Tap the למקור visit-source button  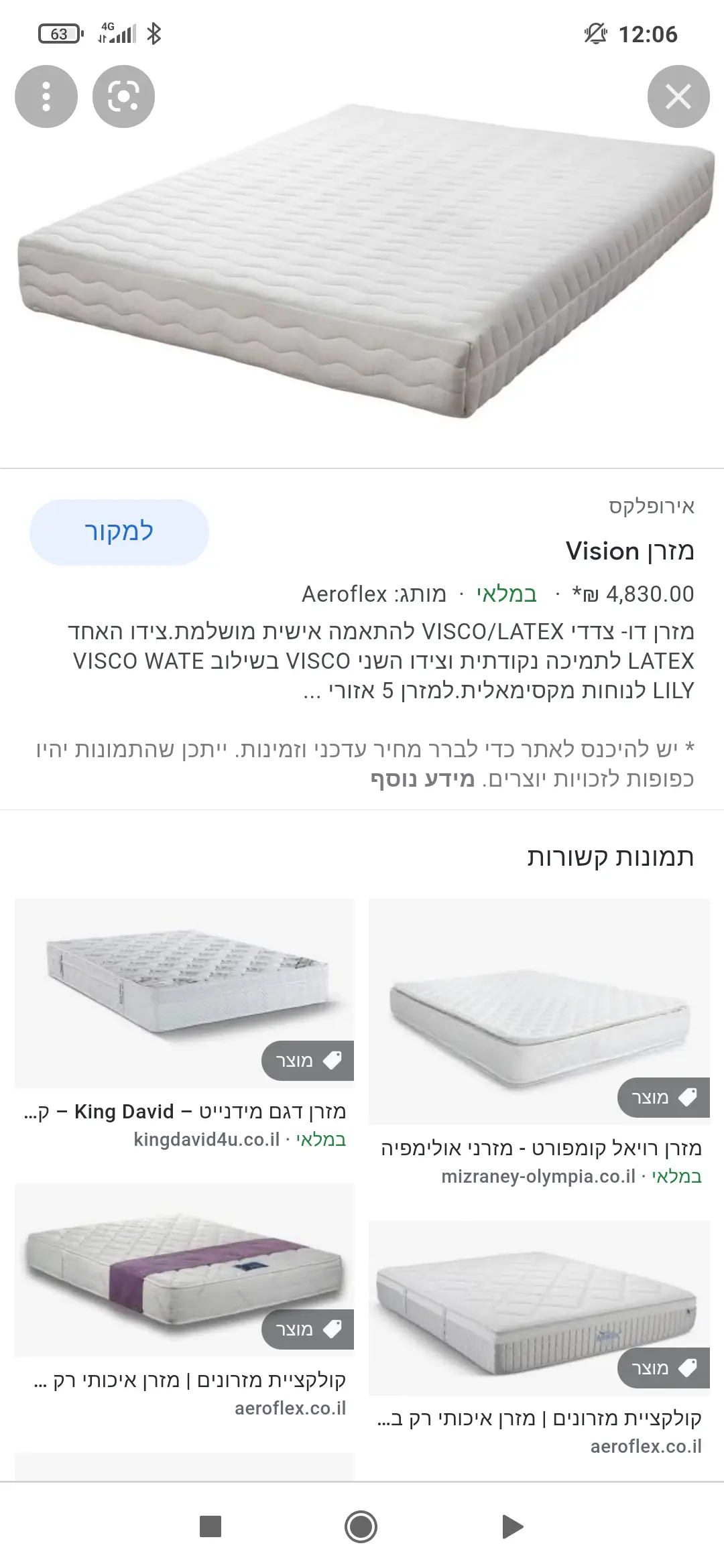pyautogui.click(x=119, y=532)
